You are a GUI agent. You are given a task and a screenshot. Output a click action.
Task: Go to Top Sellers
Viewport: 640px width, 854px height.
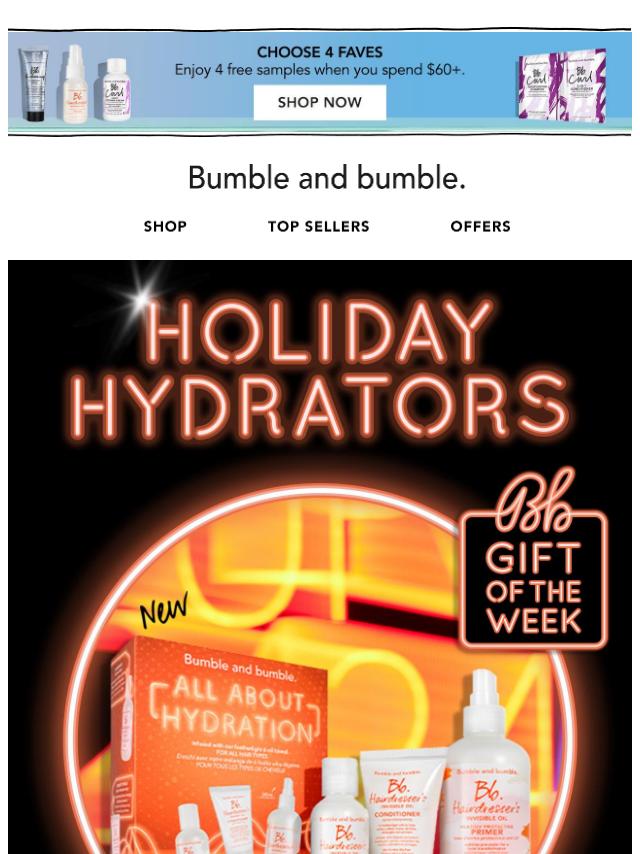(x=318, y=227)
